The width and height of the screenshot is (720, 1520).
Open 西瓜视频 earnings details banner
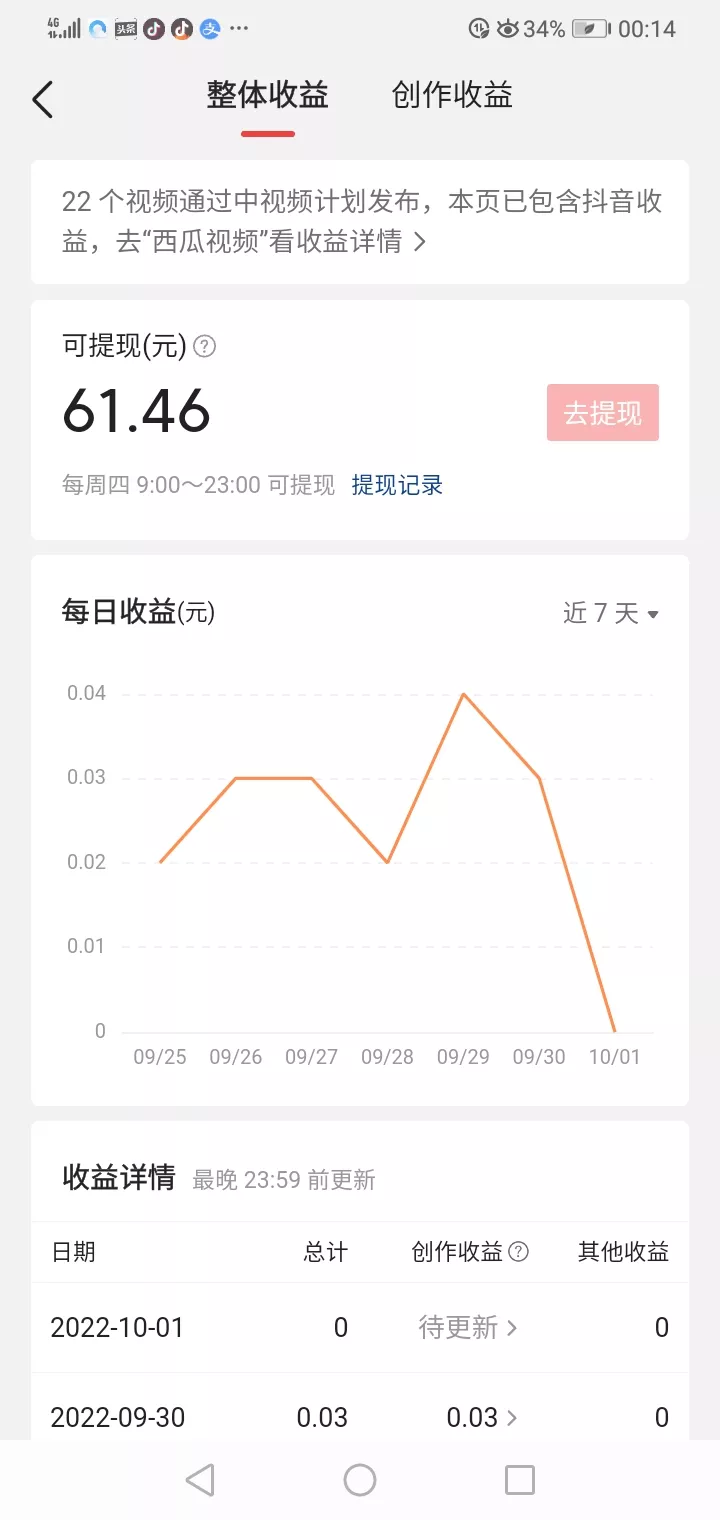[360, 222]
